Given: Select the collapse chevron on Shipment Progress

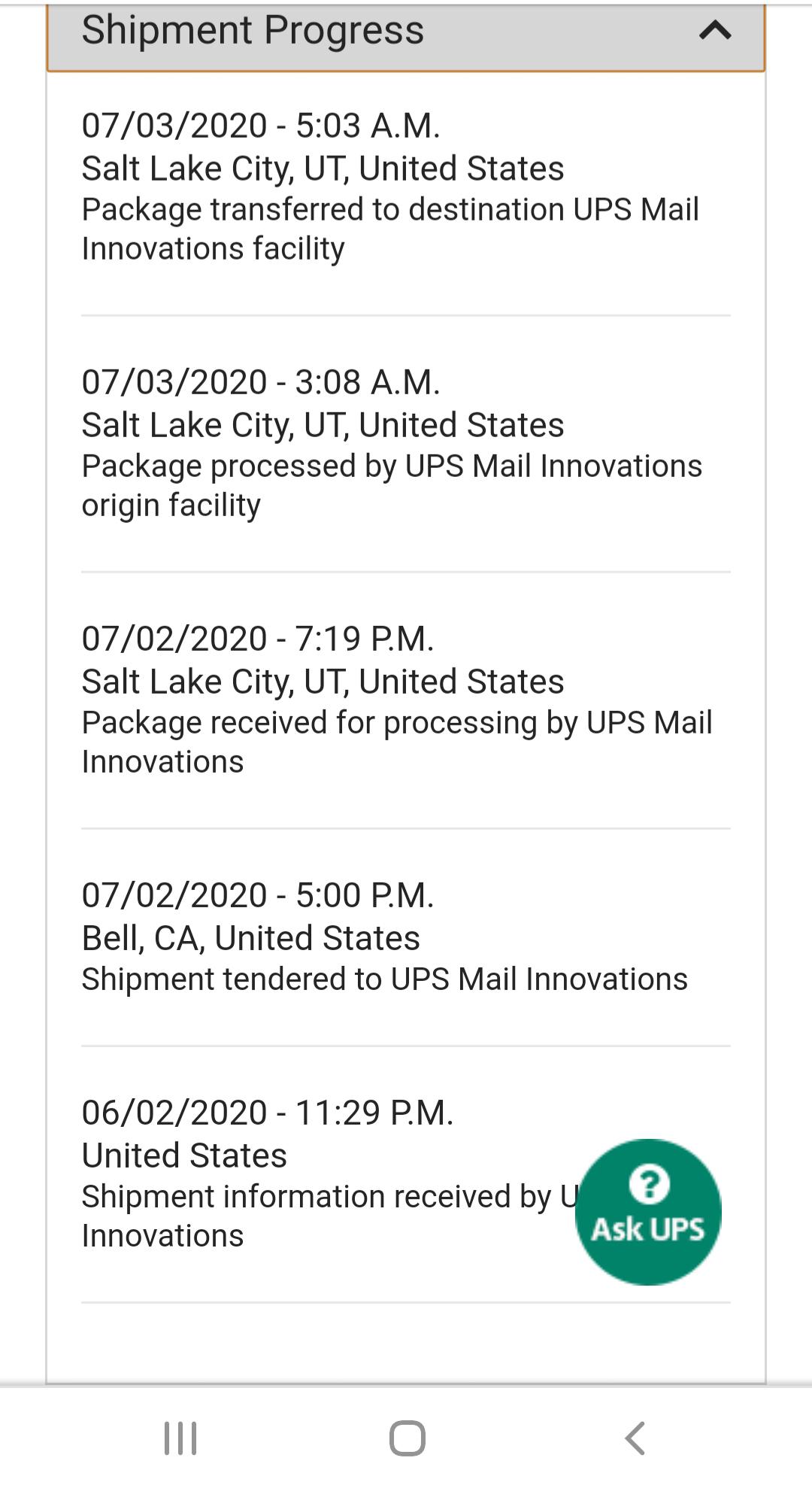Looking at the screenshot, I should (713, 32).
